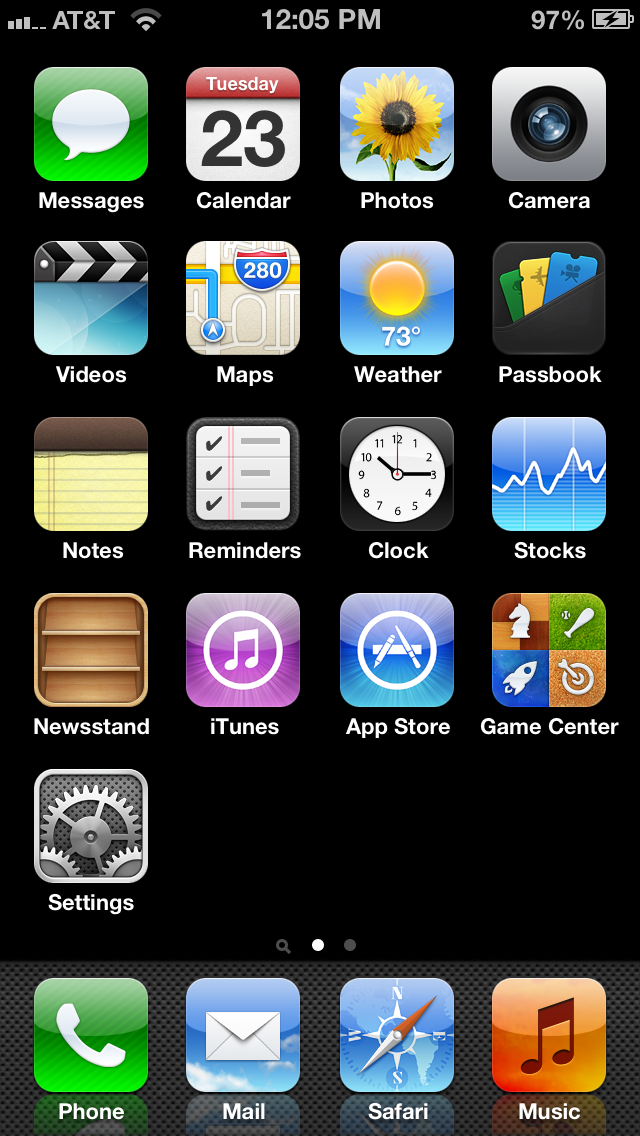Launch Game Center

click(x=549, y=650)
